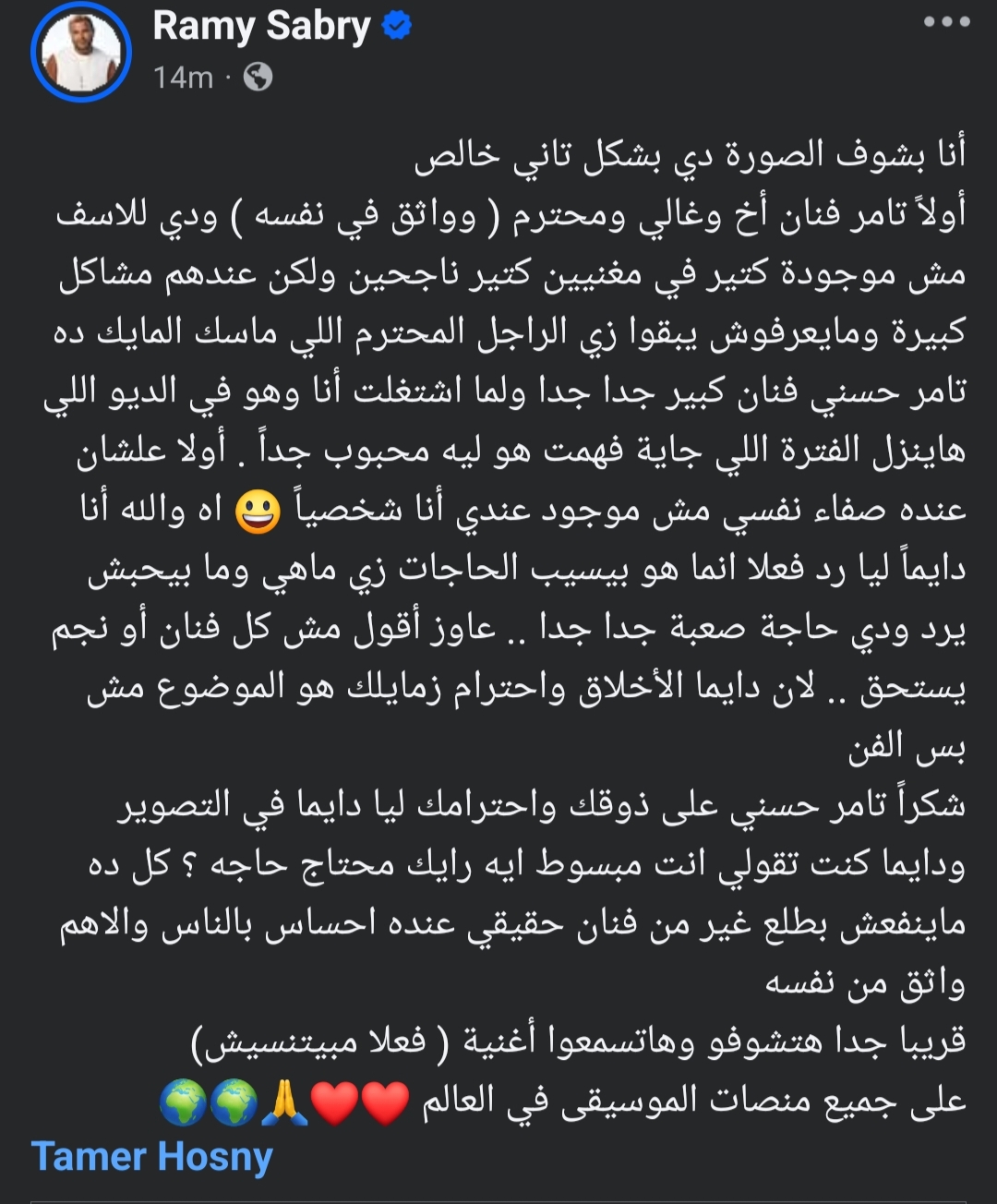Image resolution: width=997 pixels, height=1204 pixels.
Task: Open the post's three-dot options menu
Action: tap(946, 22)
